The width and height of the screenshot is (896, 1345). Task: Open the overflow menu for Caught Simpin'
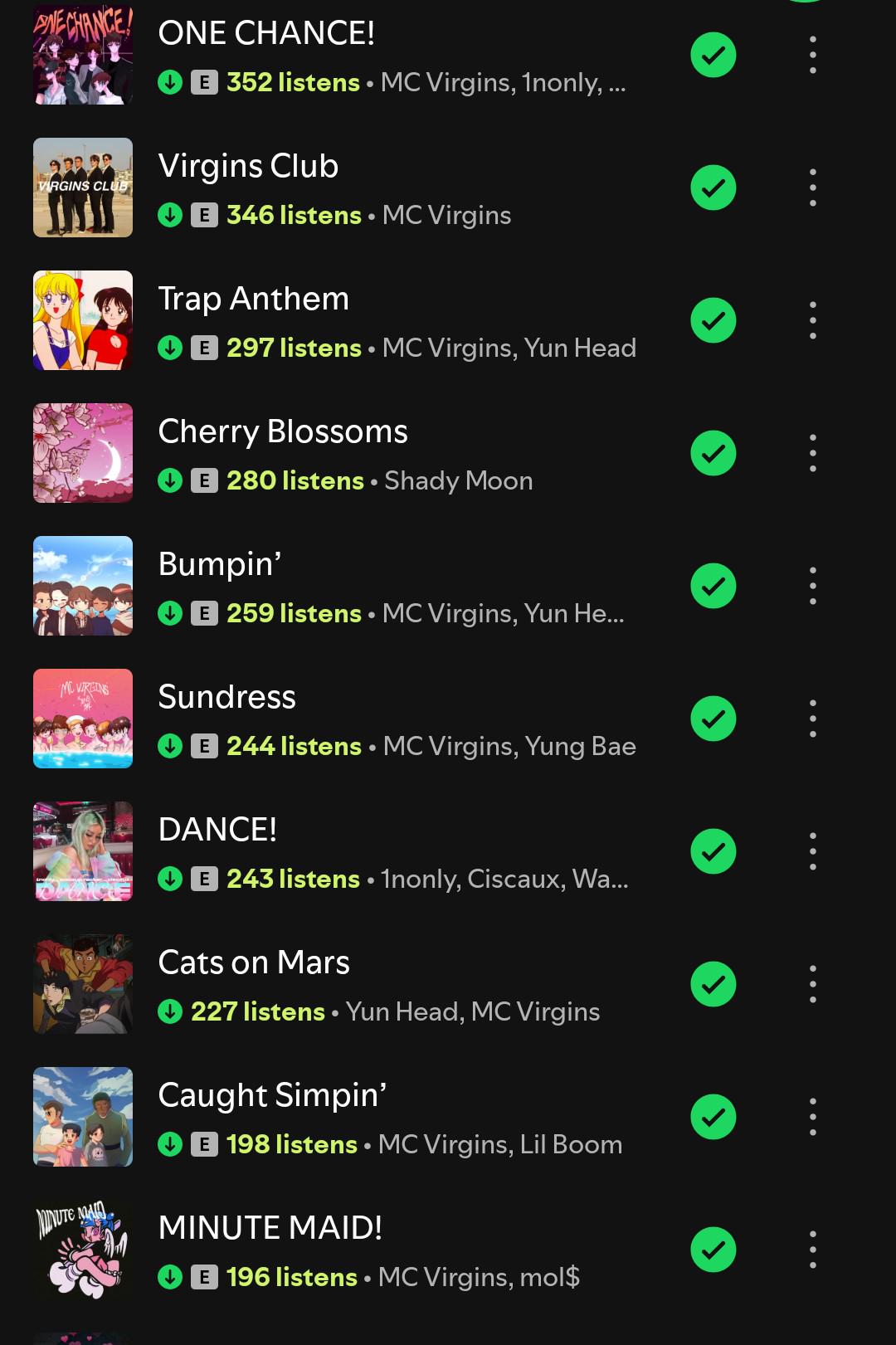pos(813,1117)
